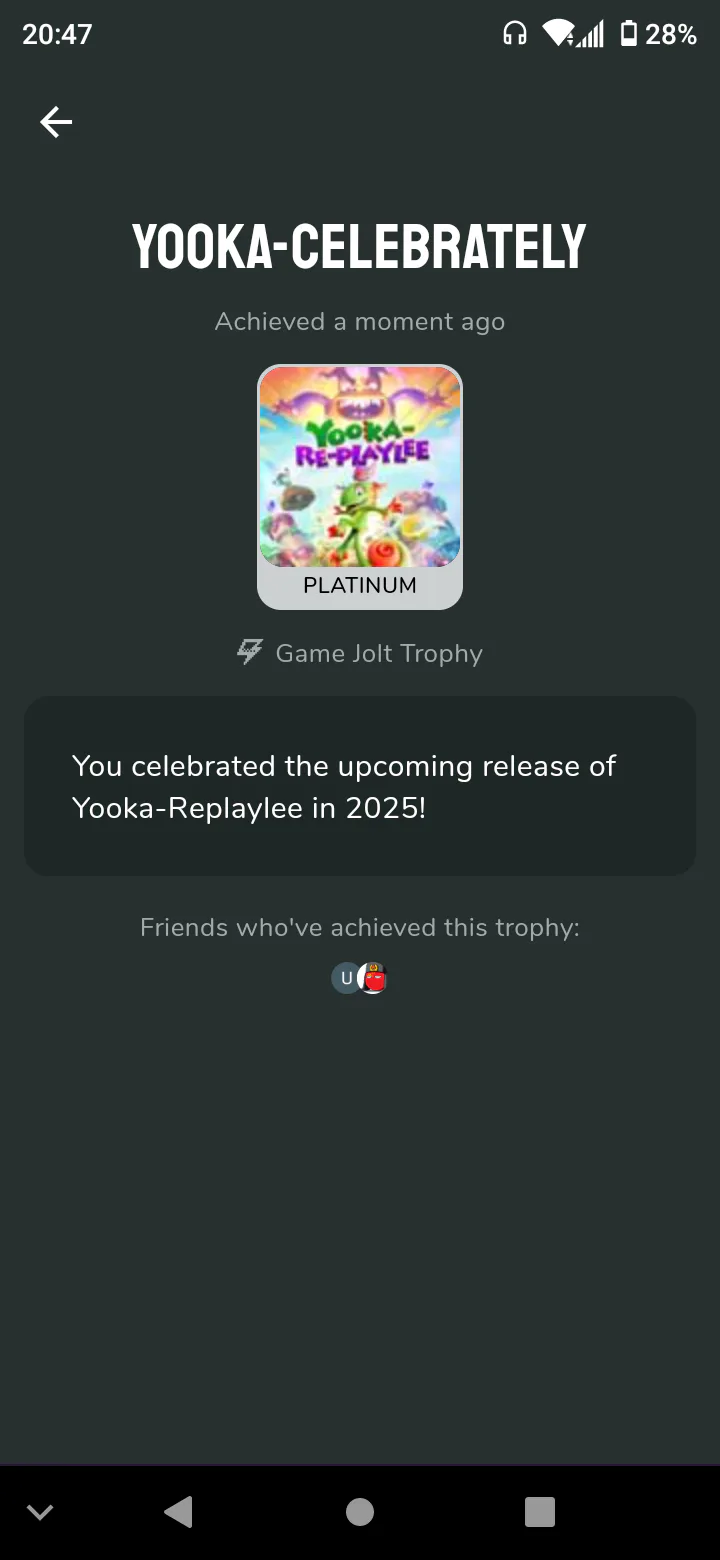The image size is (720, 1560).
Task: Open the Yooka-Replaylee platinum trophy image
Action: coord(360,487)
